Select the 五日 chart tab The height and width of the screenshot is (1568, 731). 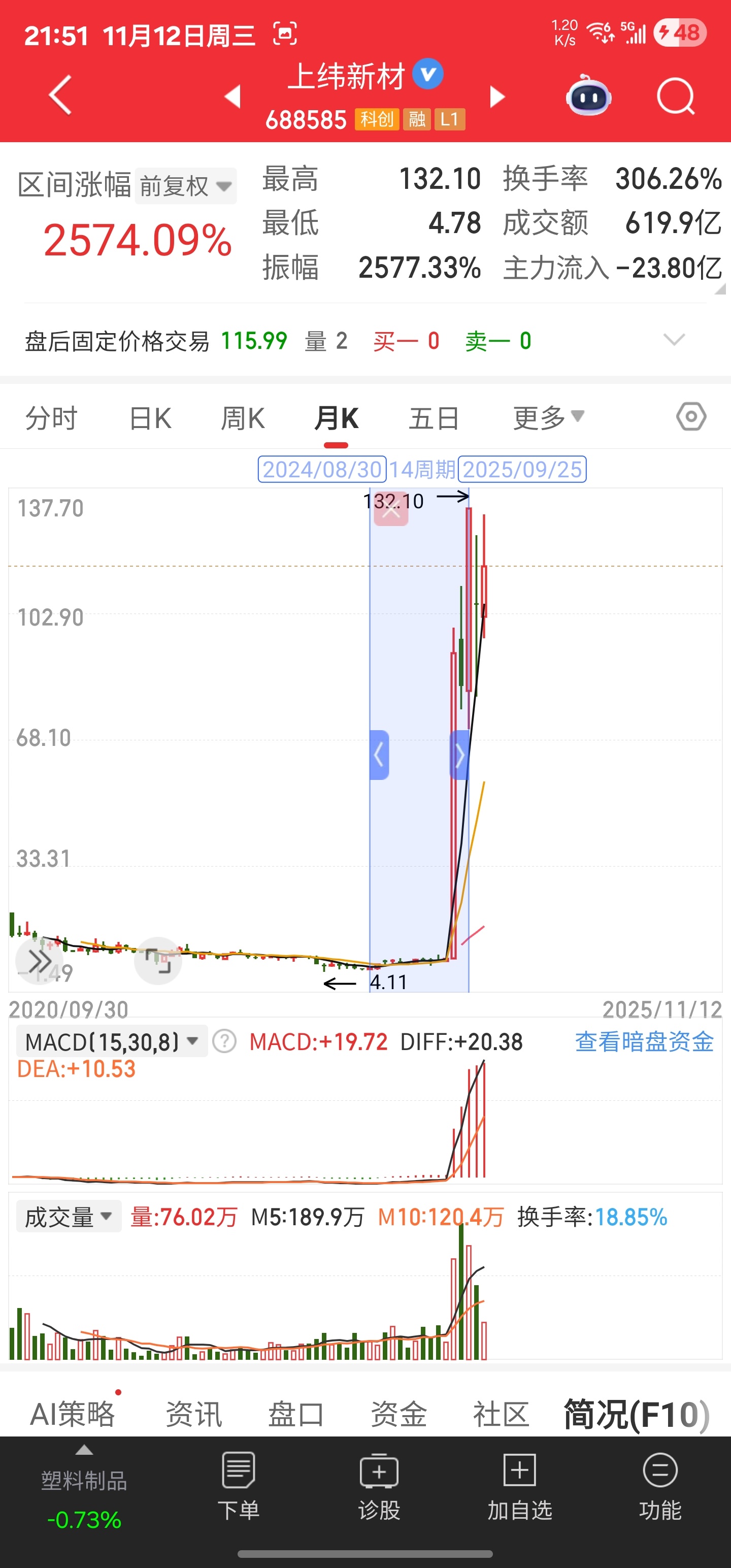tap(434, 418)
